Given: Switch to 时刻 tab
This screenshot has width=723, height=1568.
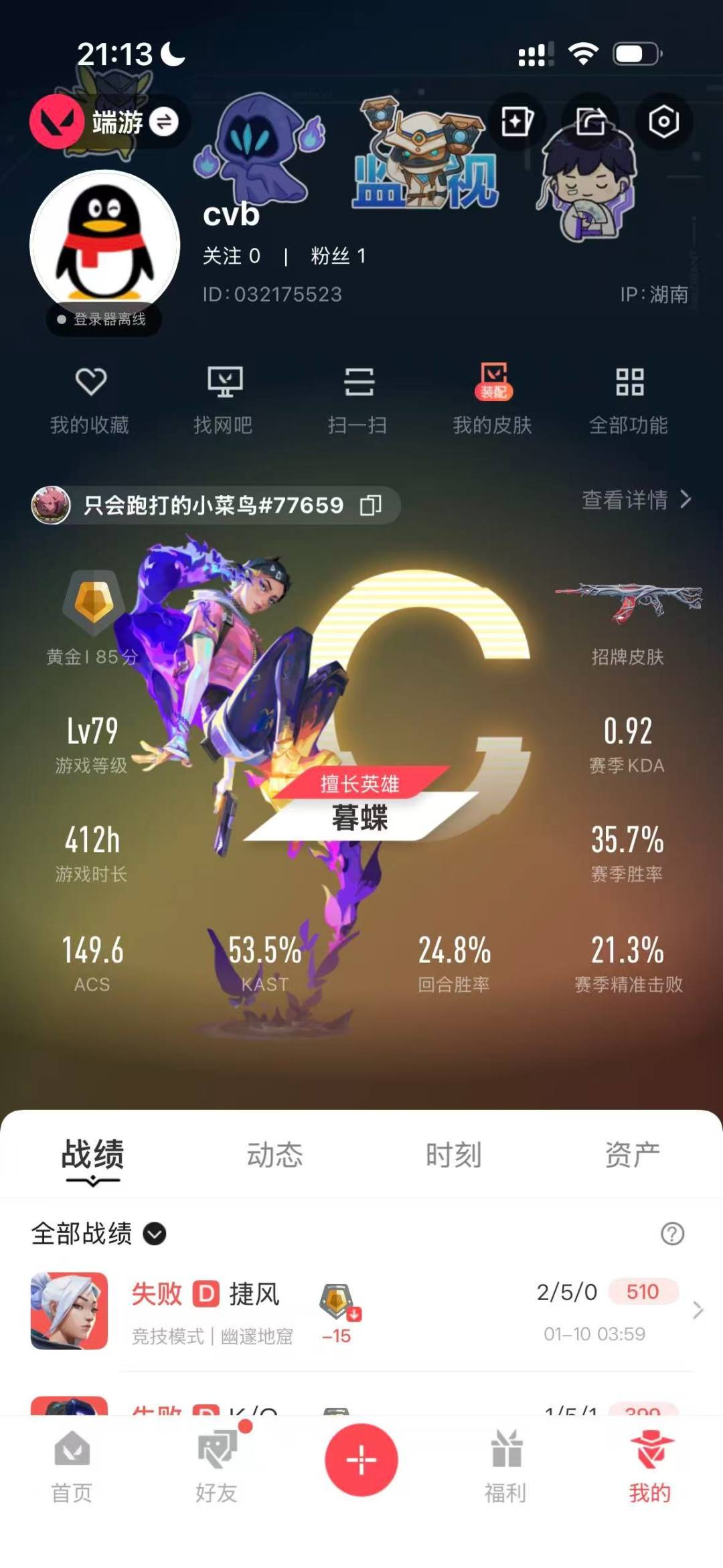Looking at the screenshot, I should 453,1155.
